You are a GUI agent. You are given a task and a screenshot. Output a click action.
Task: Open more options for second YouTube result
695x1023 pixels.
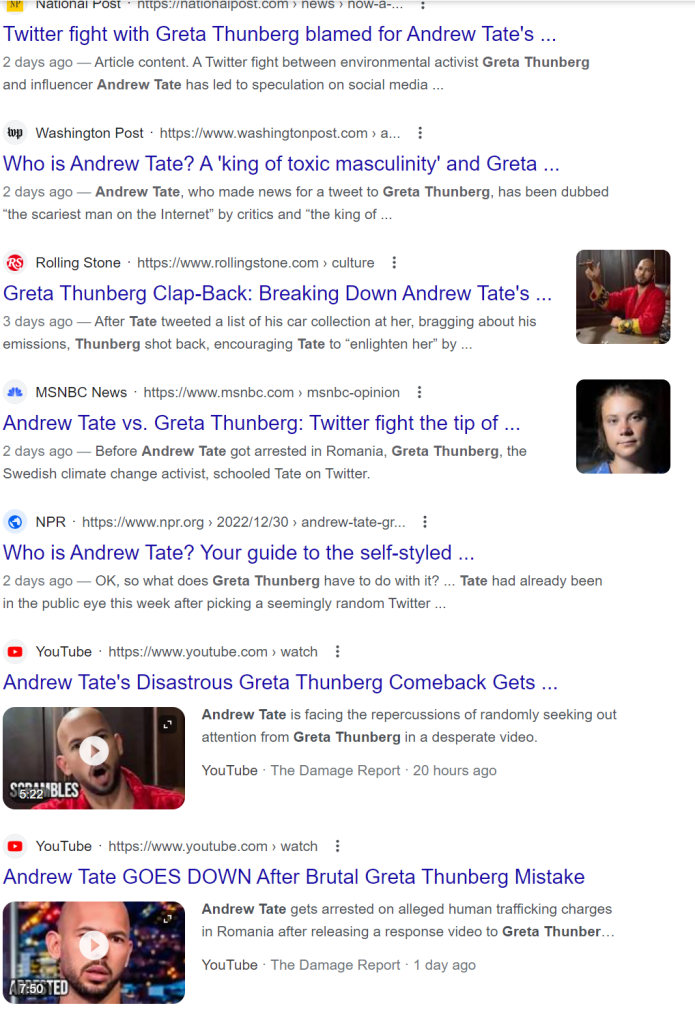(337, 846)
